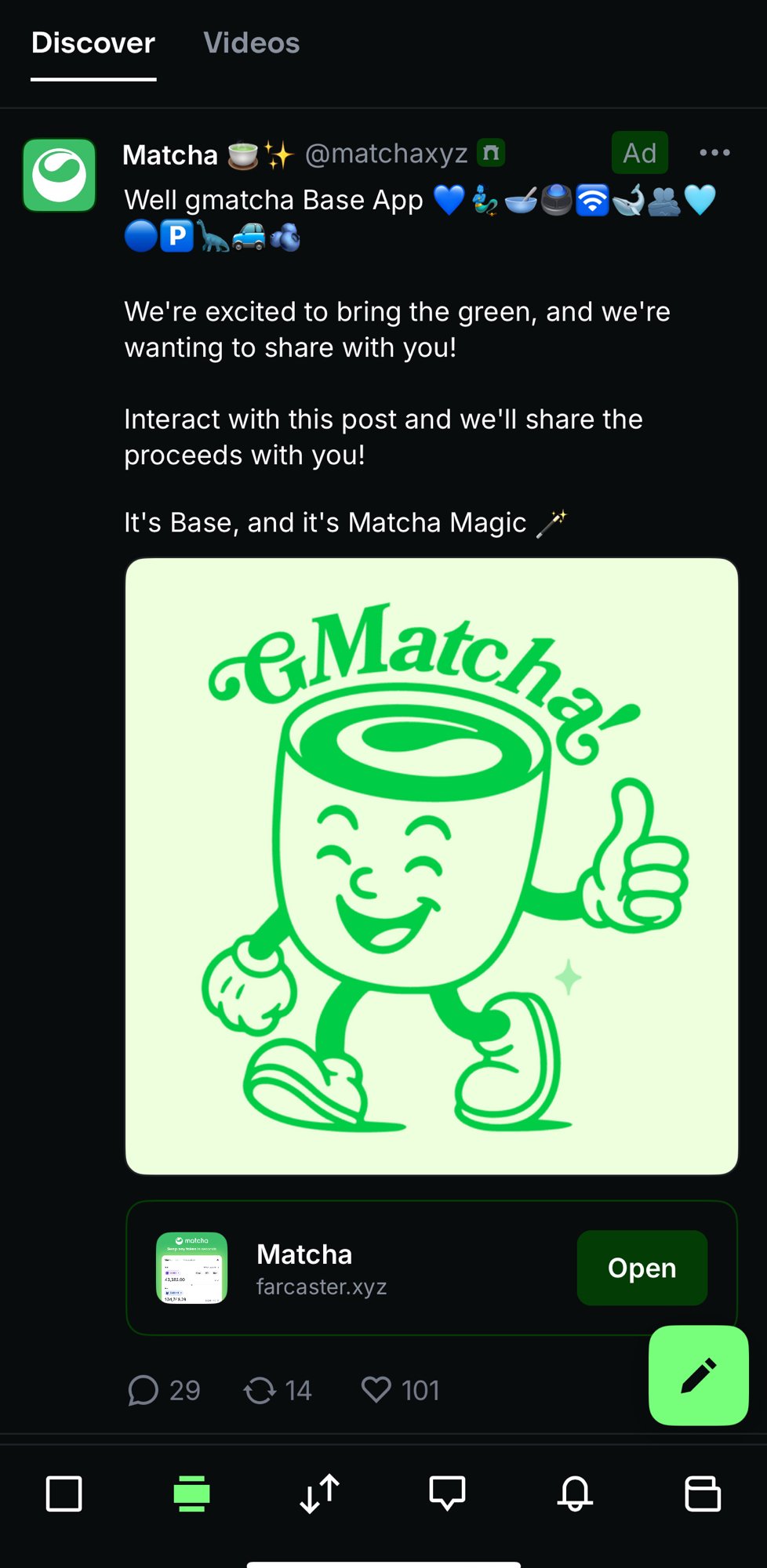Open the three-dot options menu on Matcha's post
The width and height of the screenshot is (767, 1568).
tap(714, 153)
